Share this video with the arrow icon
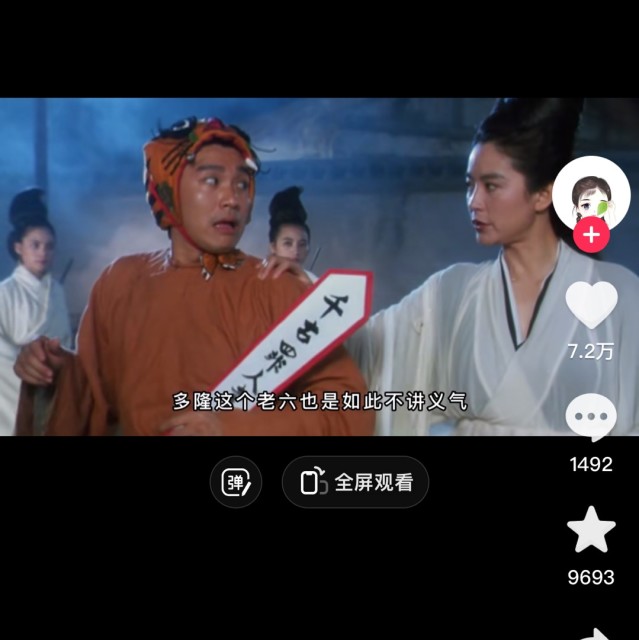 click(x=595, y=632)
